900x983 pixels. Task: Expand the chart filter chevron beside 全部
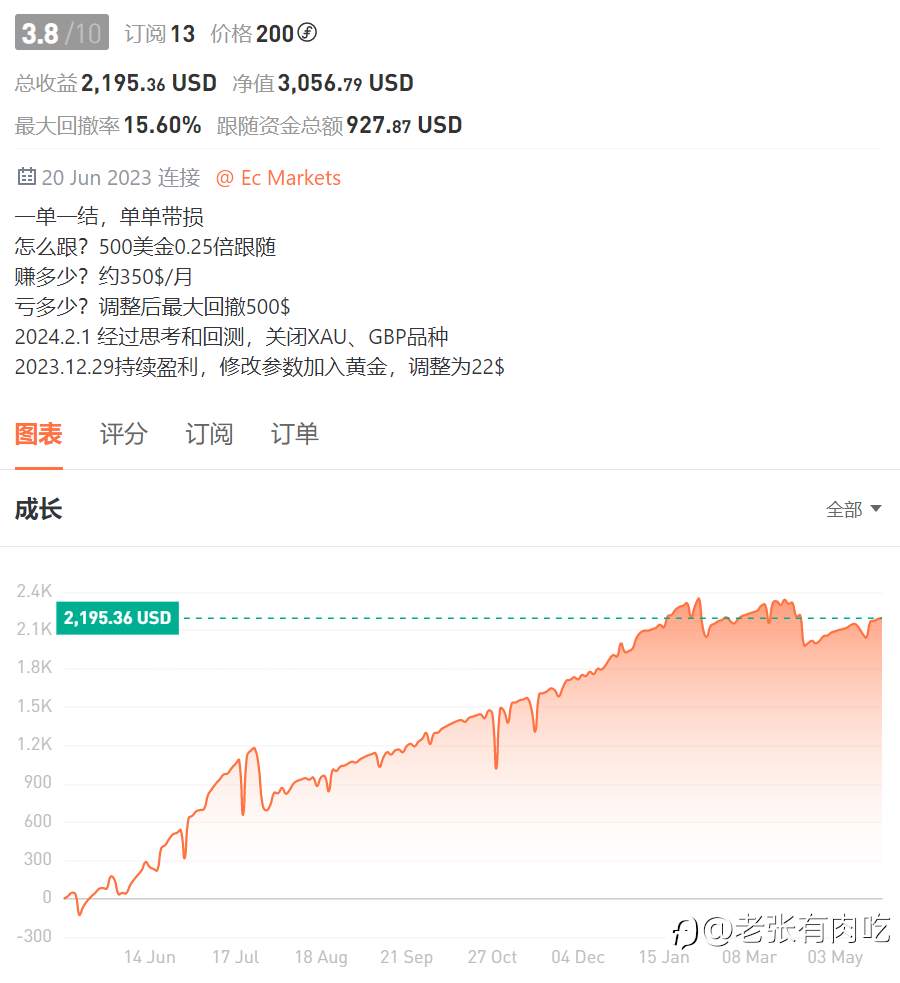[x=875, y=509]
